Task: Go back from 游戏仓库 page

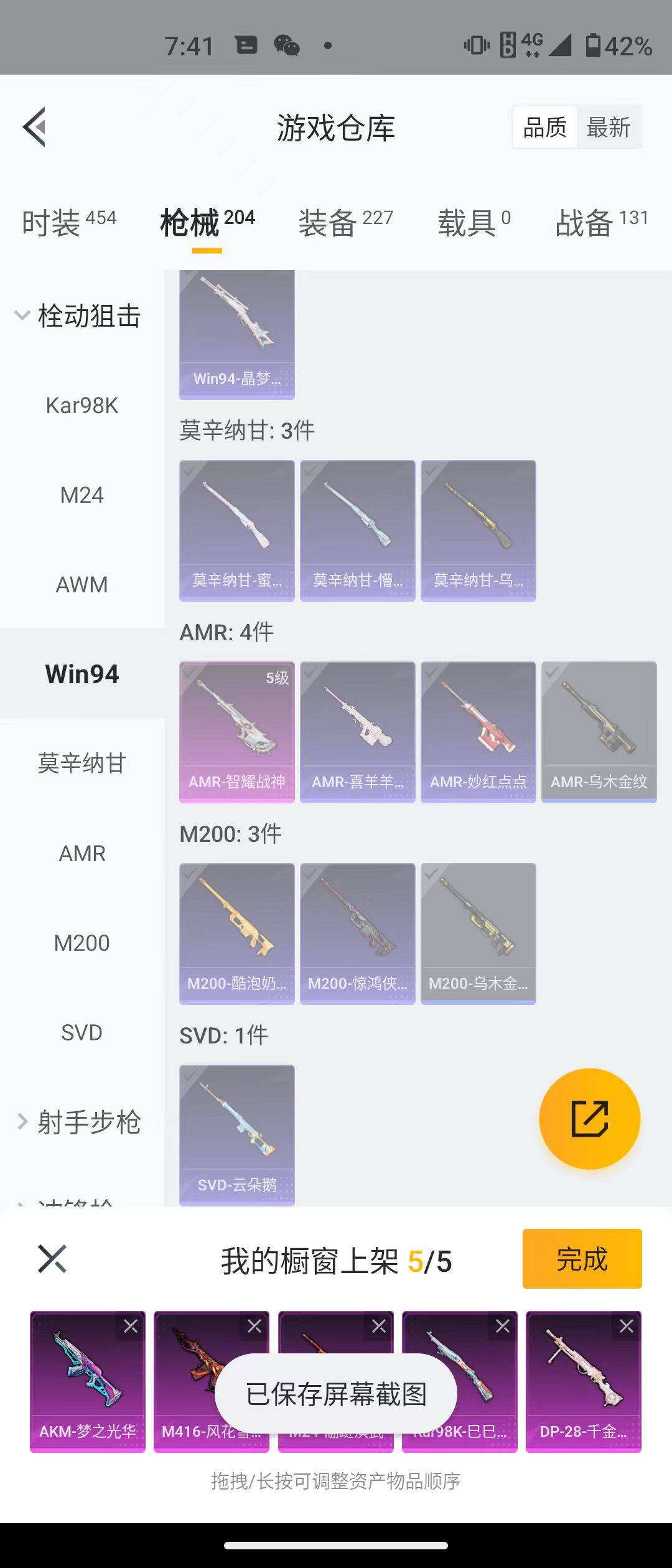Action: [x=35, y=127]
